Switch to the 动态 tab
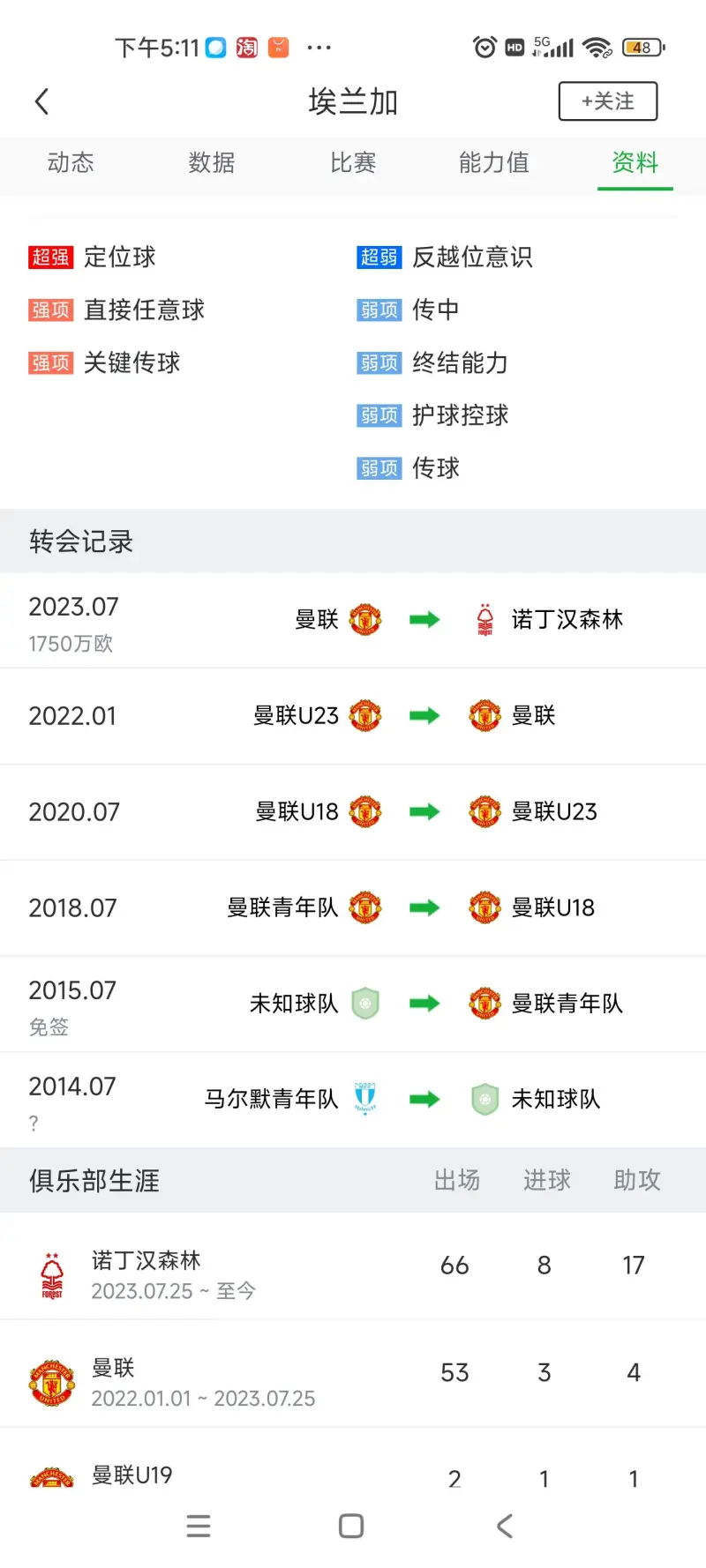Screen dimensions: 706x1568 pyautogui.click(x=71, y=163)
